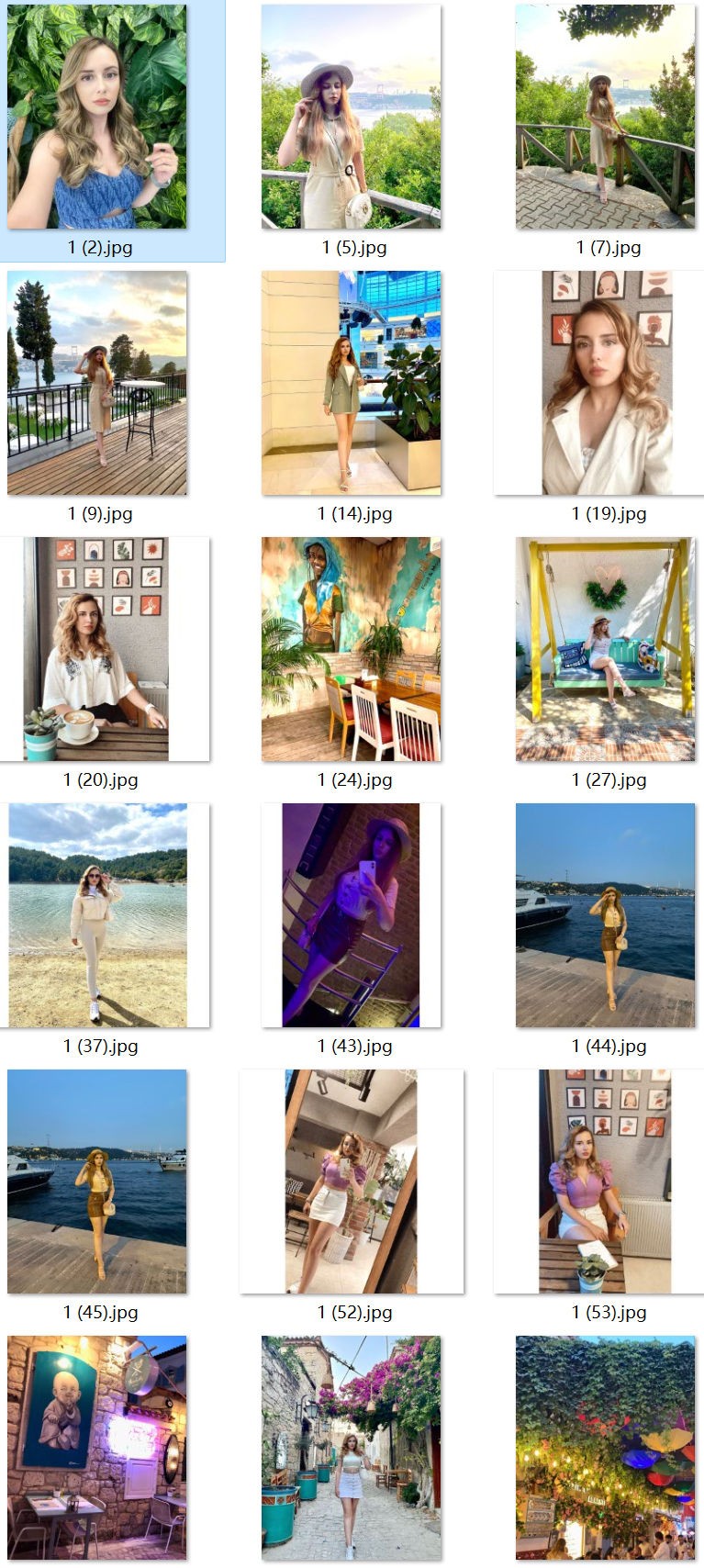704x1568 pixels.
Task: Open the photo 1 (45).jpg
Action: pyautogui.click(x=97, y=1182)
